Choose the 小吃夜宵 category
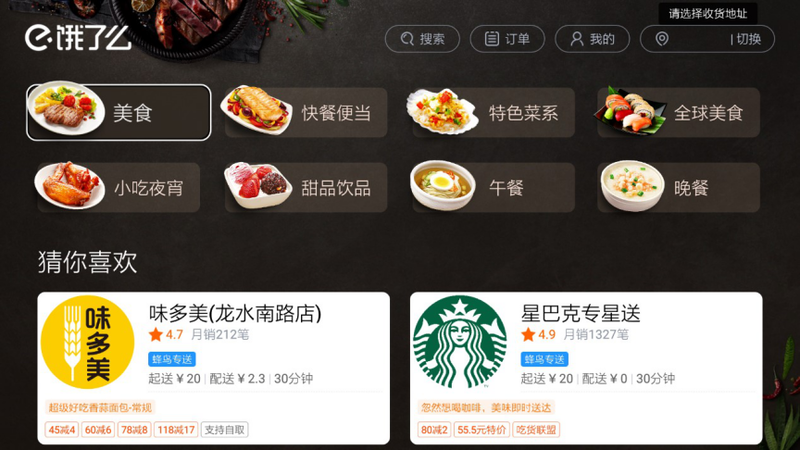The width and height of the screenshot is (800, 450). pyautogui.click(x=119, y=188)
